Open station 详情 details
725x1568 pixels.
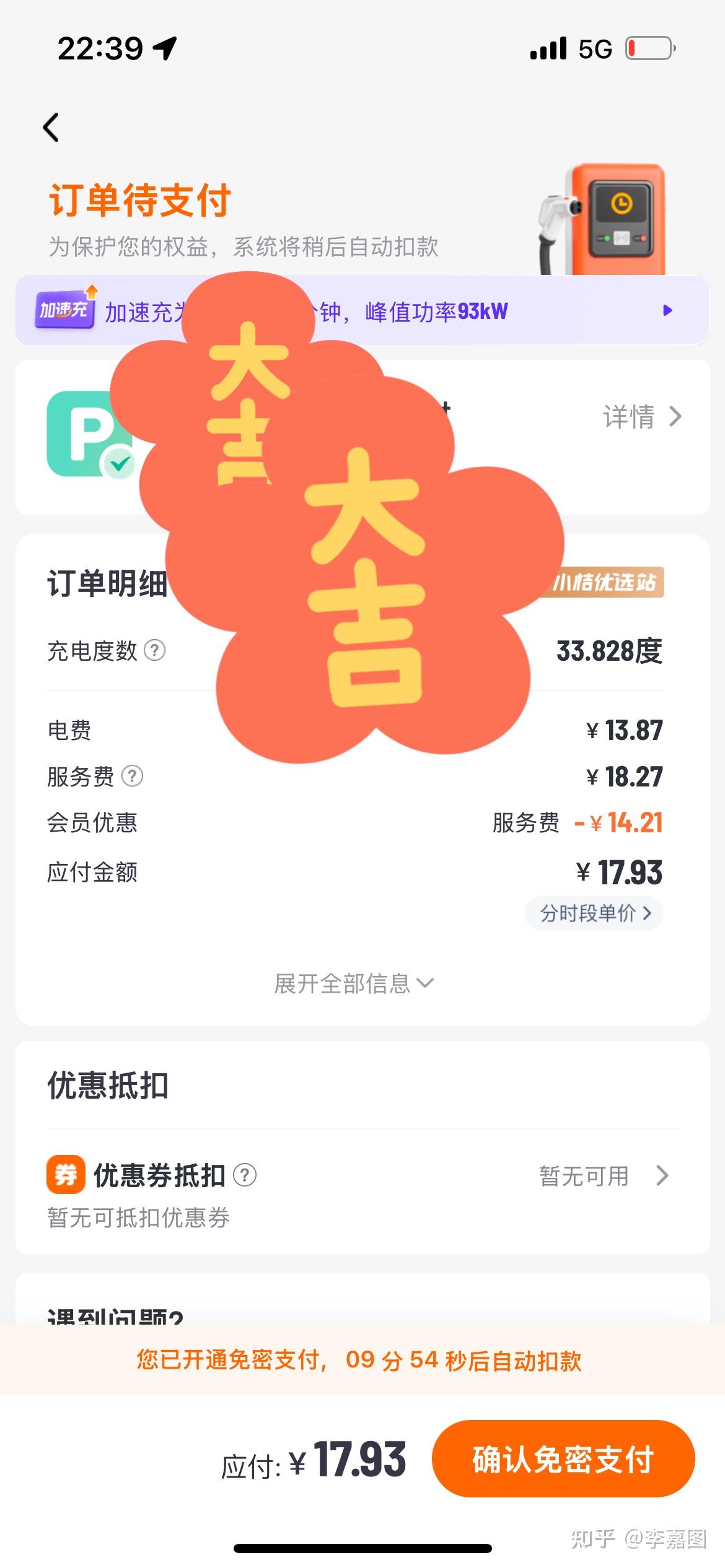pyautogui.click(x=642, y=417)
